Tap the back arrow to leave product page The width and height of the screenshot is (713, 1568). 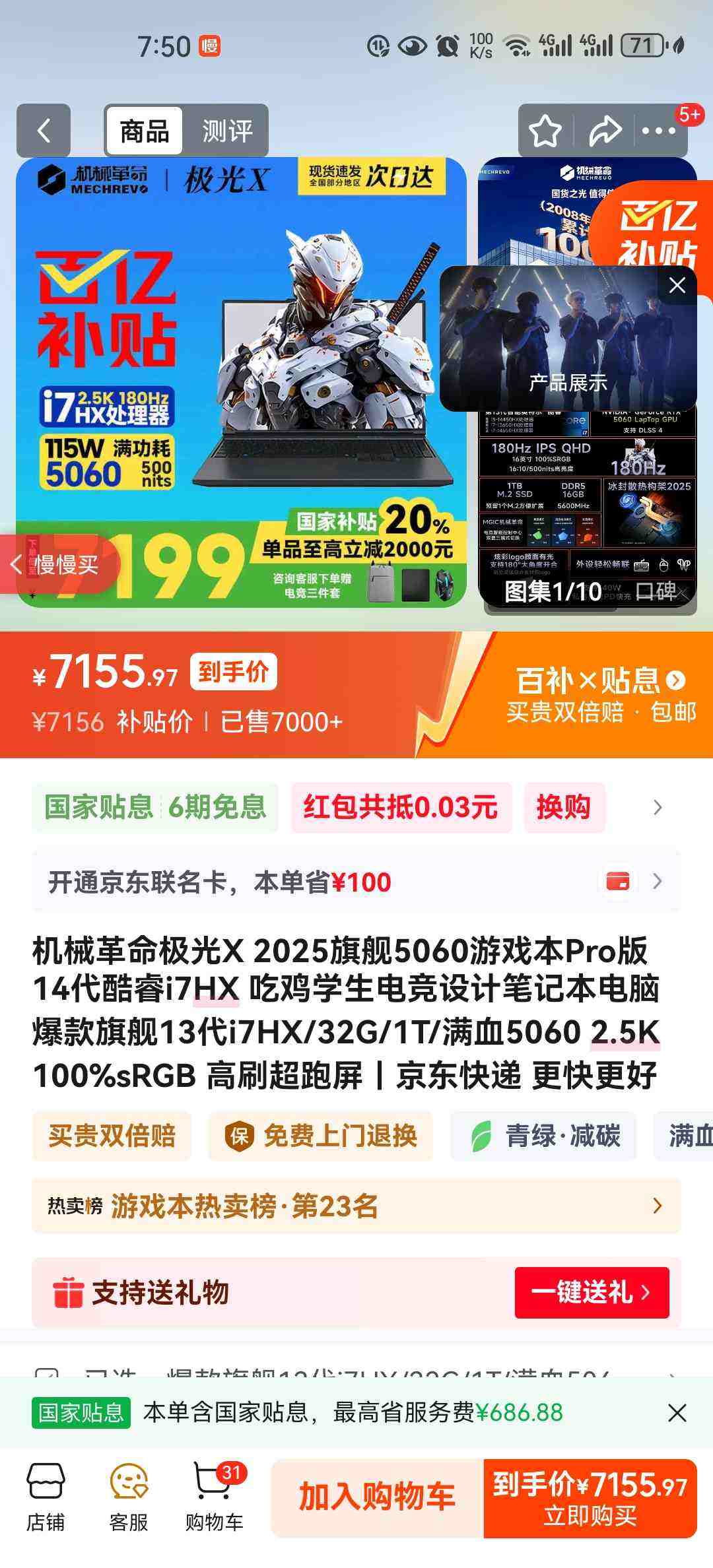pyautogui.click(x=44, y=130)
